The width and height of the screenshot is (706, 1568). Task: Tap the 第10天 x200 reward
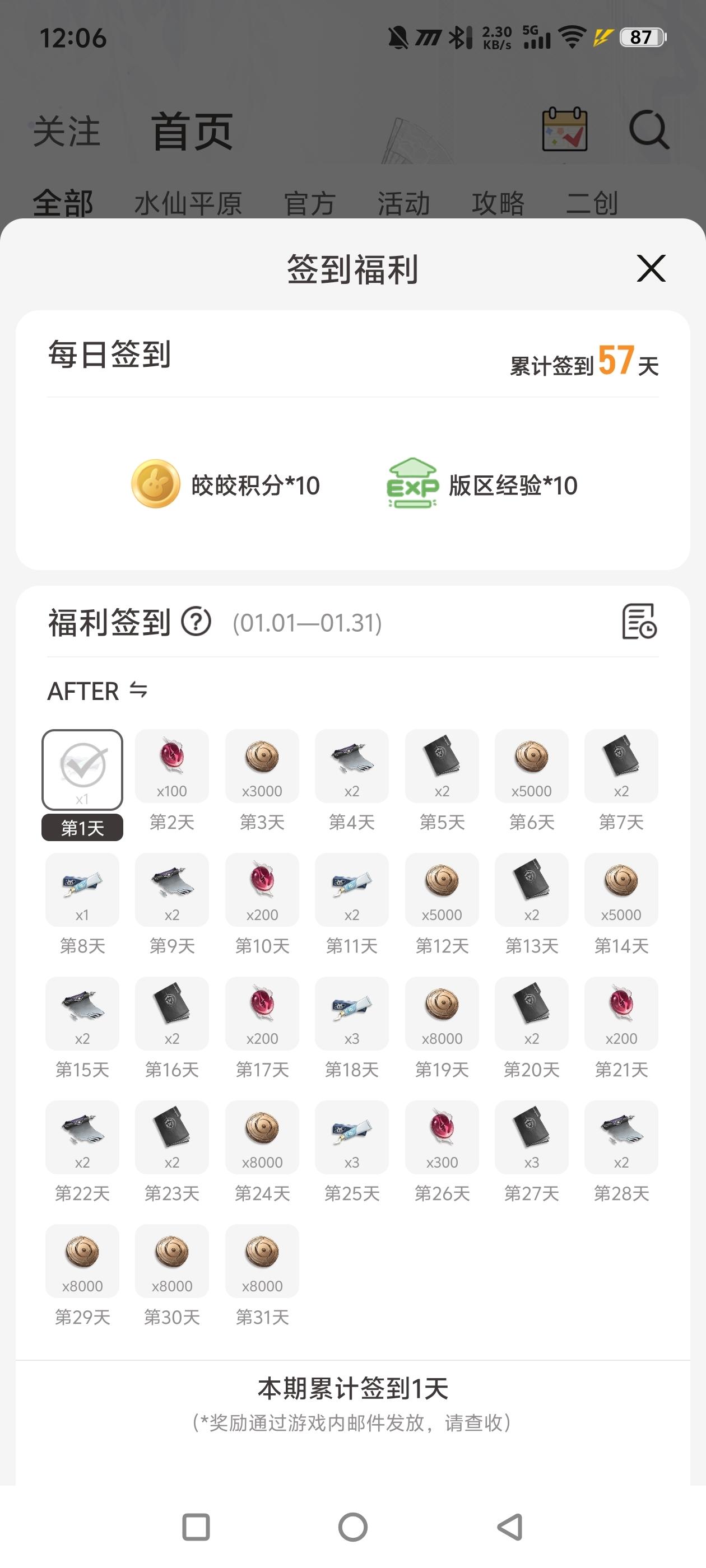click(262, 889)
